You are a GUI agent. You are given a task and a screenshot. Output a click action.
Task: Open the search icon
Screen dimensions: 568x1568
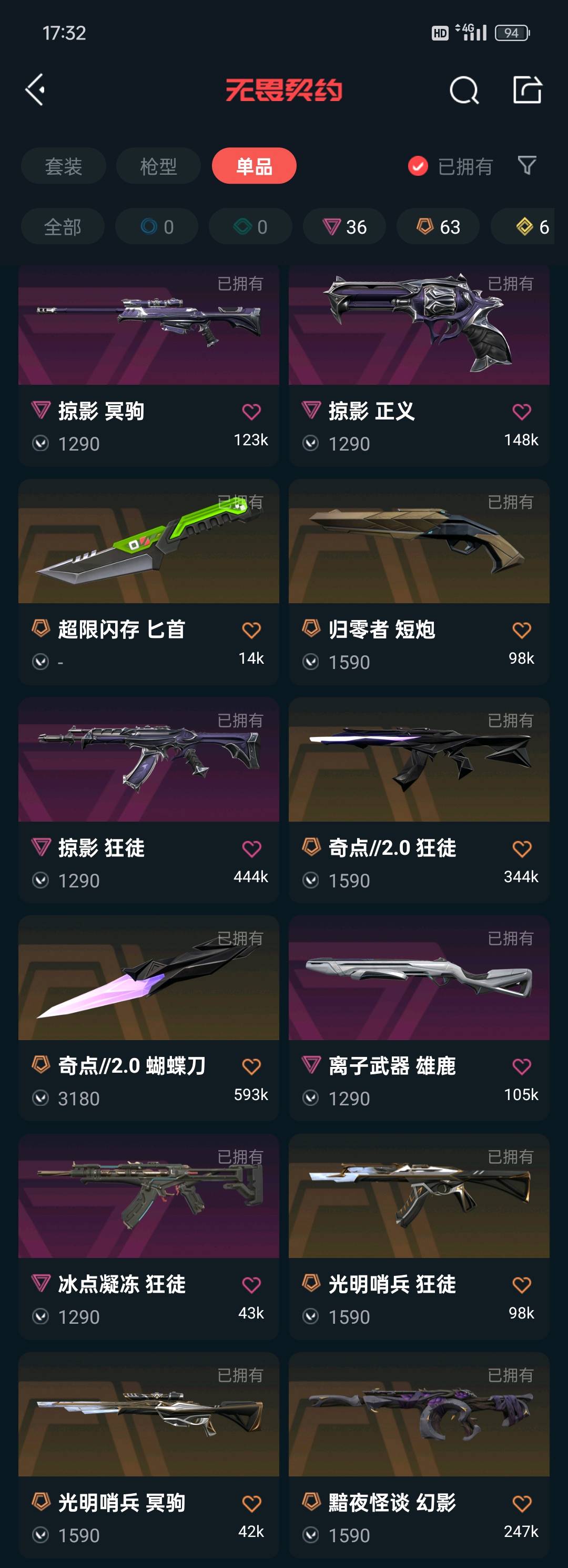coord(464,91)
